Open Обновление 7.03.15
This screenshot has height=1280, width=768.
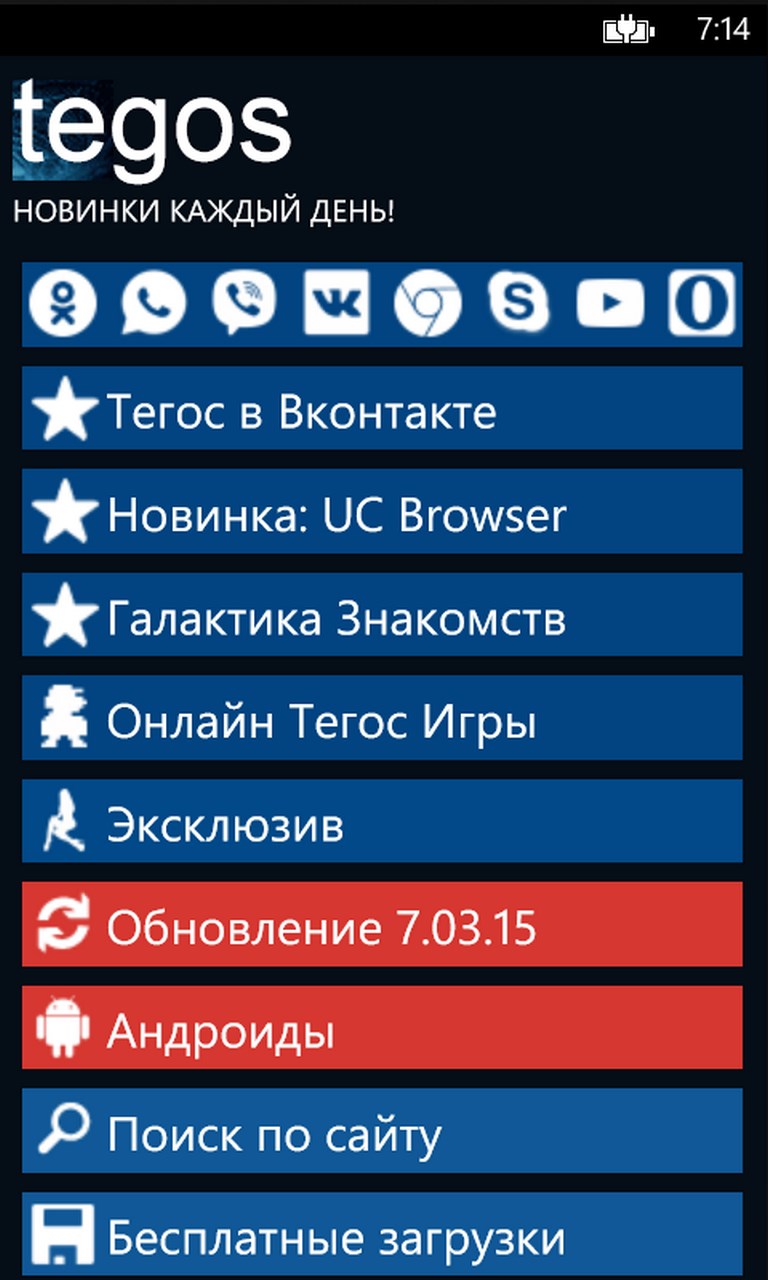[382, 925]
